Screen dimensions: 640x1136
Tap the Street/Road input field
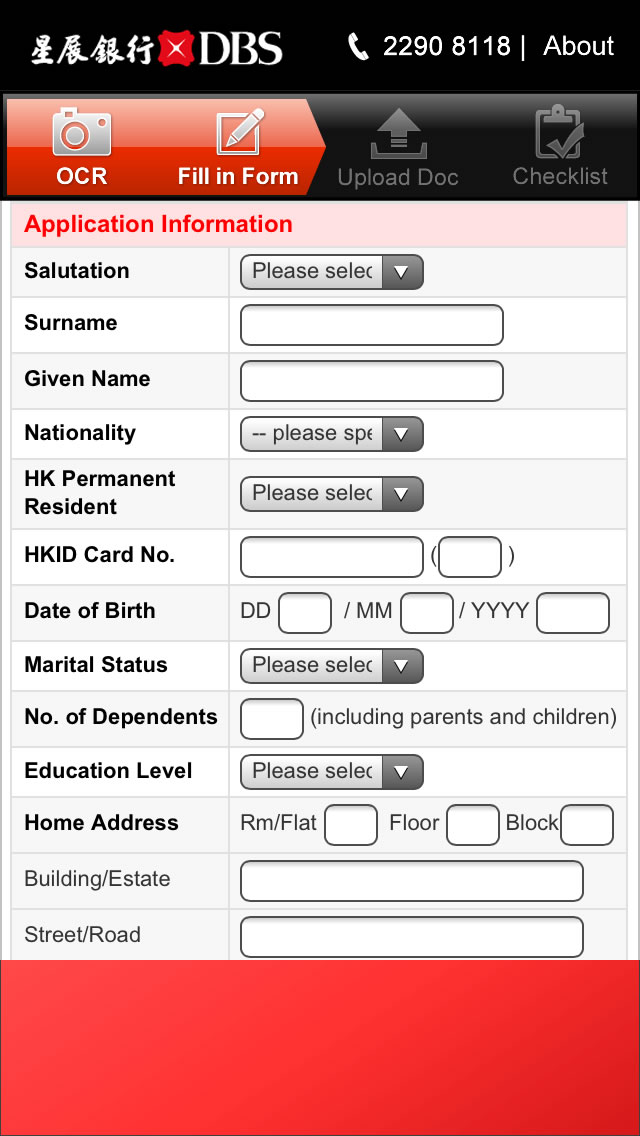pyautogui.click(x=412, y=937)
